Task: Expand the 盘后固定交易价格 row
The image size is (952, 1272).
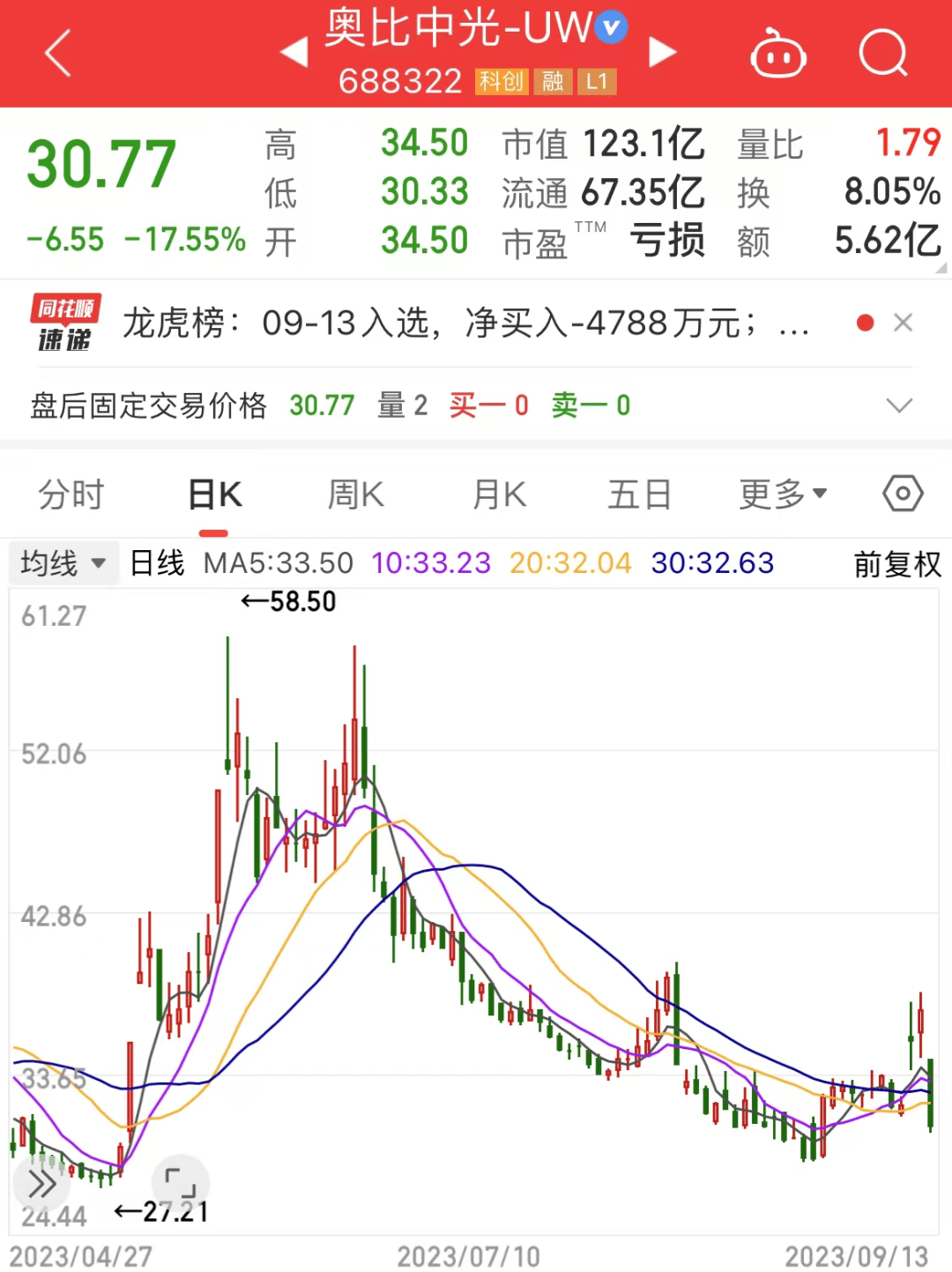Action: (x=898, y=405)
